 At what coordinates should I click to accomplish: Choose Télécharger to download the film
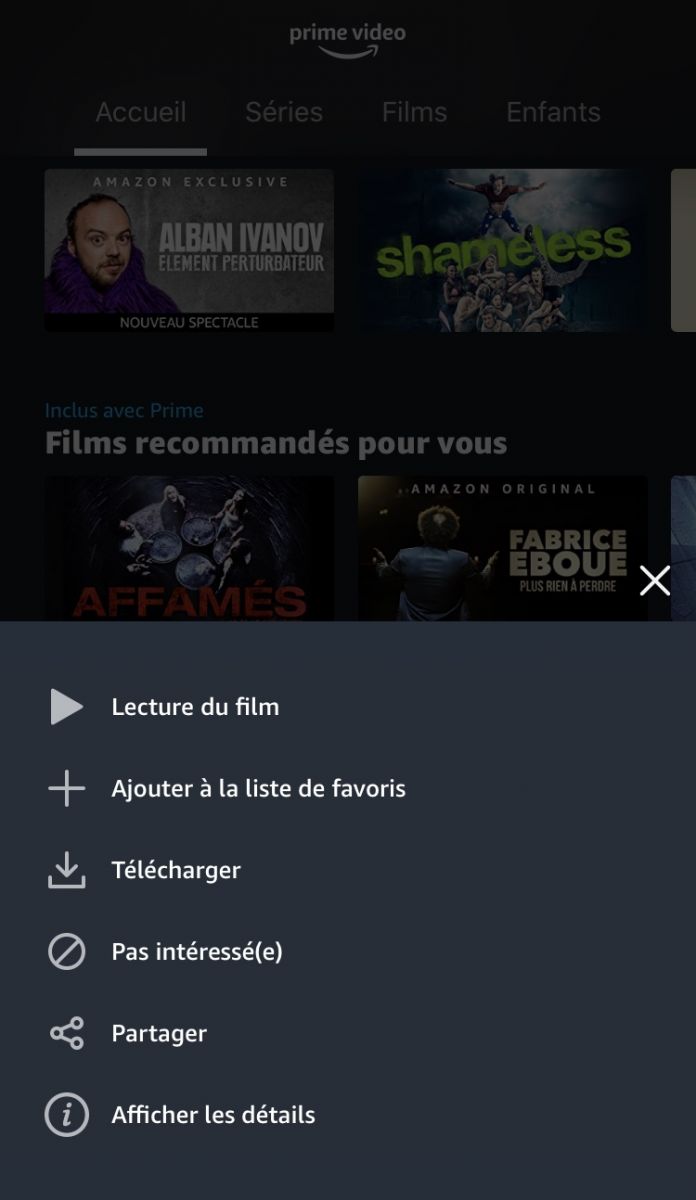(176, 870)
